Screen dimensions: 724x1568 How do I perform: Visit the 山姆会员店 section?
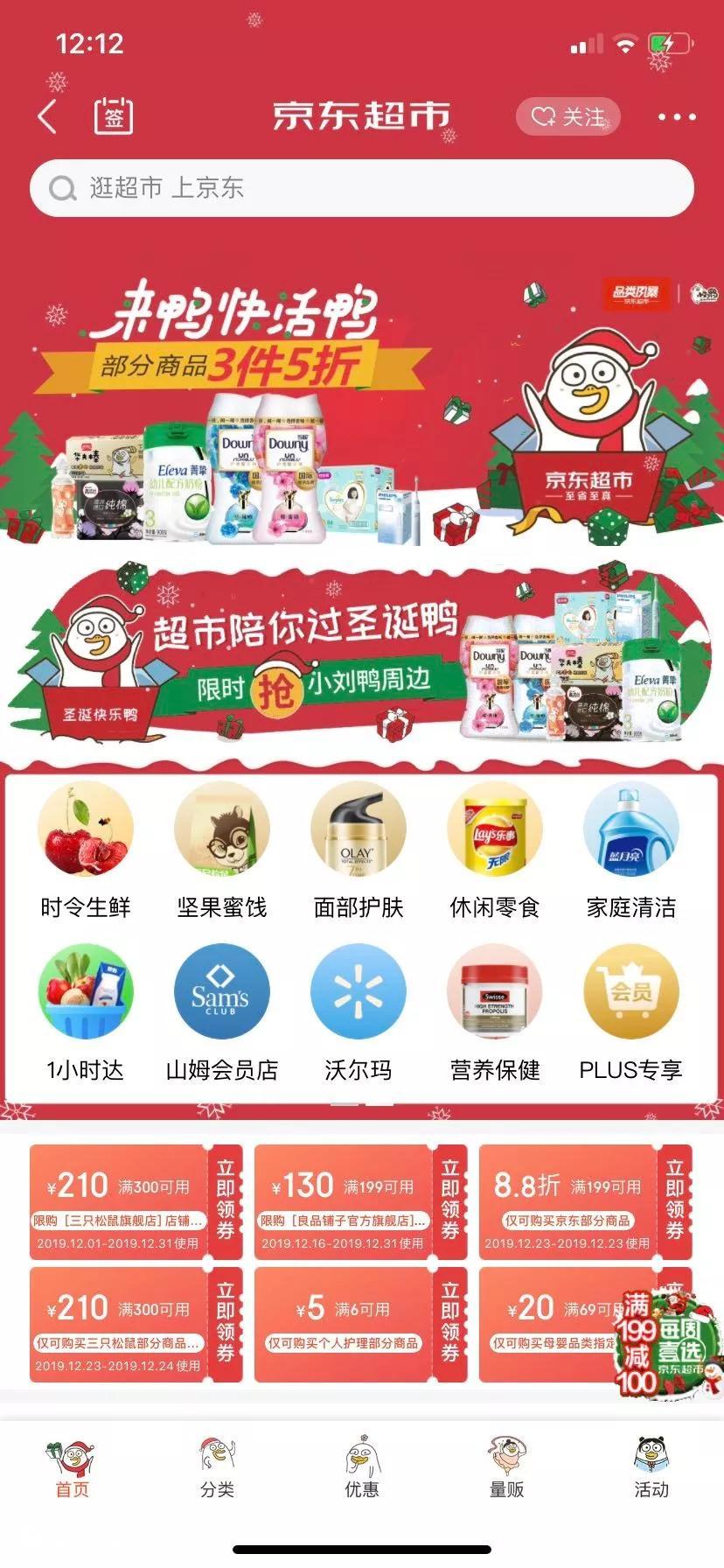[222, 1013]
